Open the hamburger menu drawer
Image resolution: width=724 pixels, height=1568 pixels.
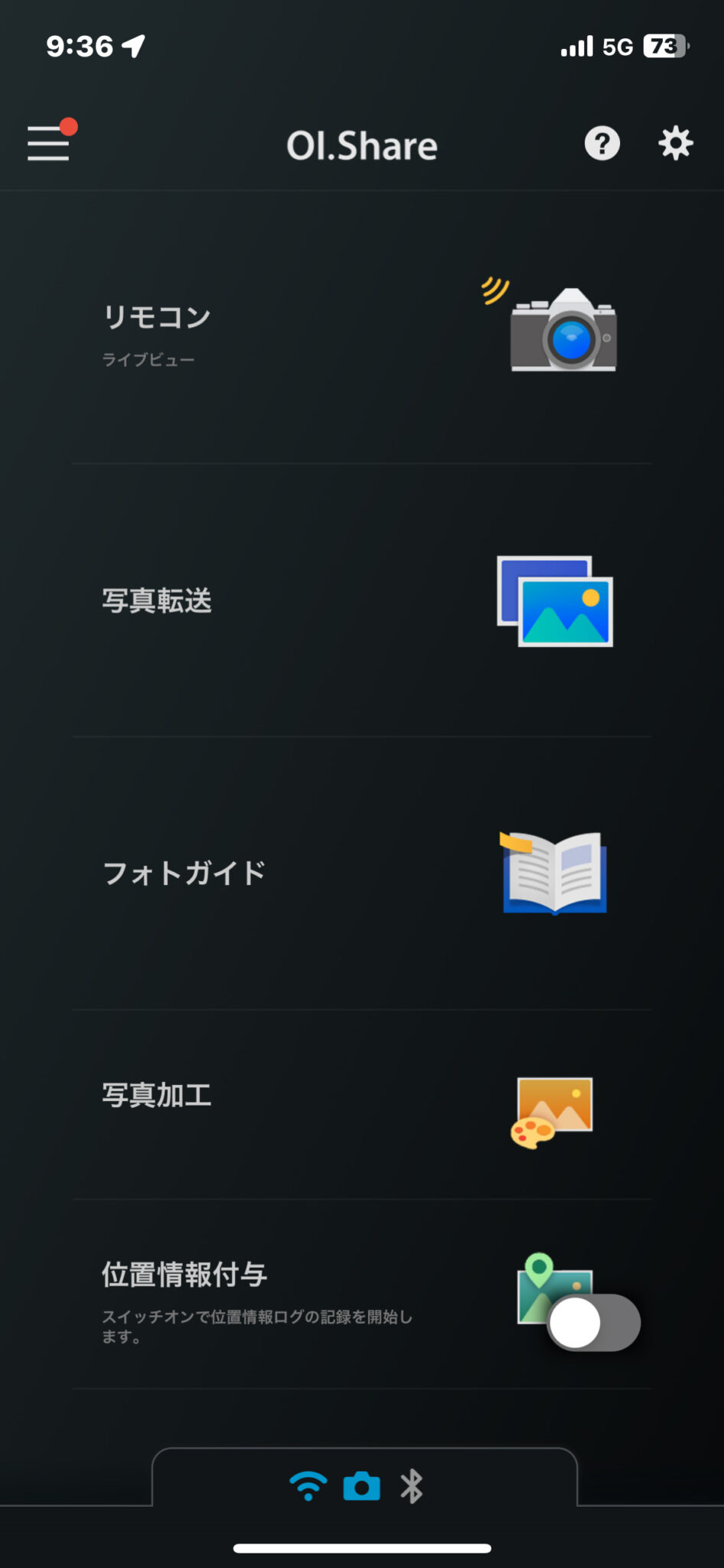click(x=48, y=143)
